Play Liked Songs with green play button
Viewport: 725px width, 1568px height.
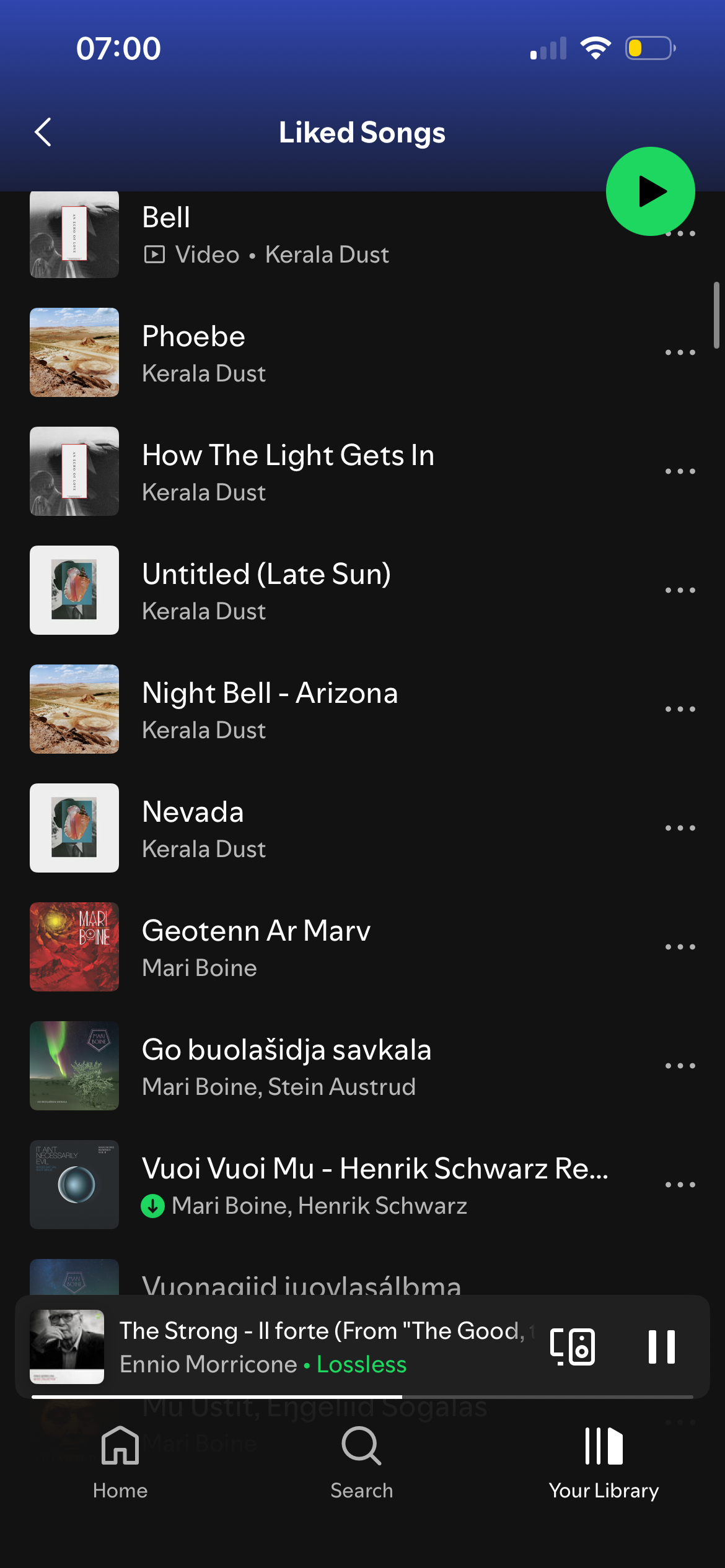[x=650, y=191]
